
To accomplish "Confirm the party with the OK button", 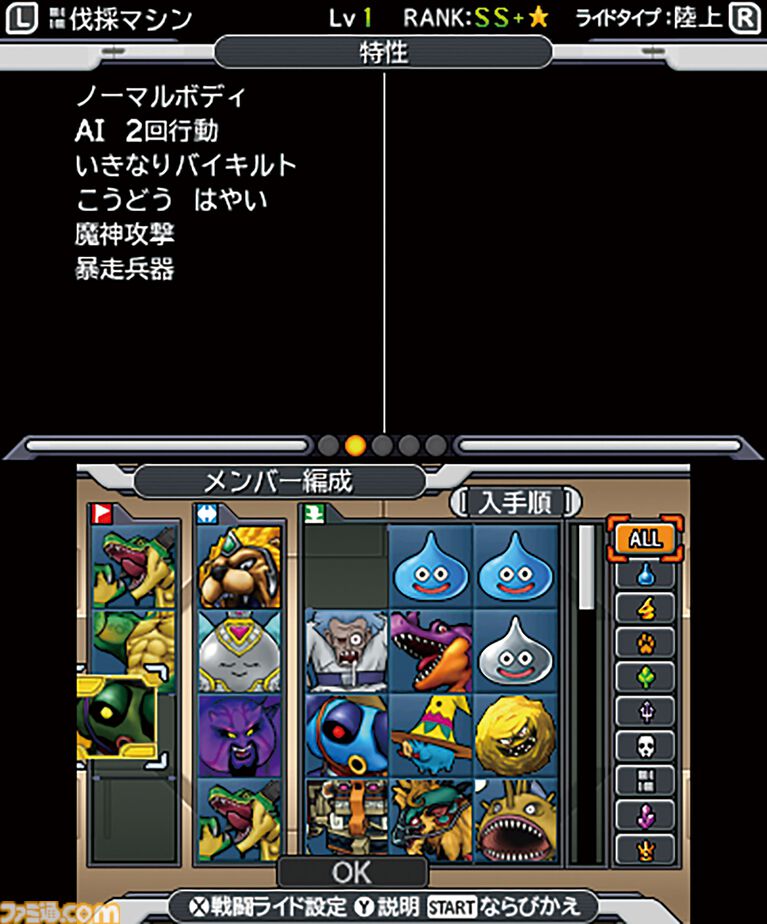I will pyautogui.click(x=350, y=872).
